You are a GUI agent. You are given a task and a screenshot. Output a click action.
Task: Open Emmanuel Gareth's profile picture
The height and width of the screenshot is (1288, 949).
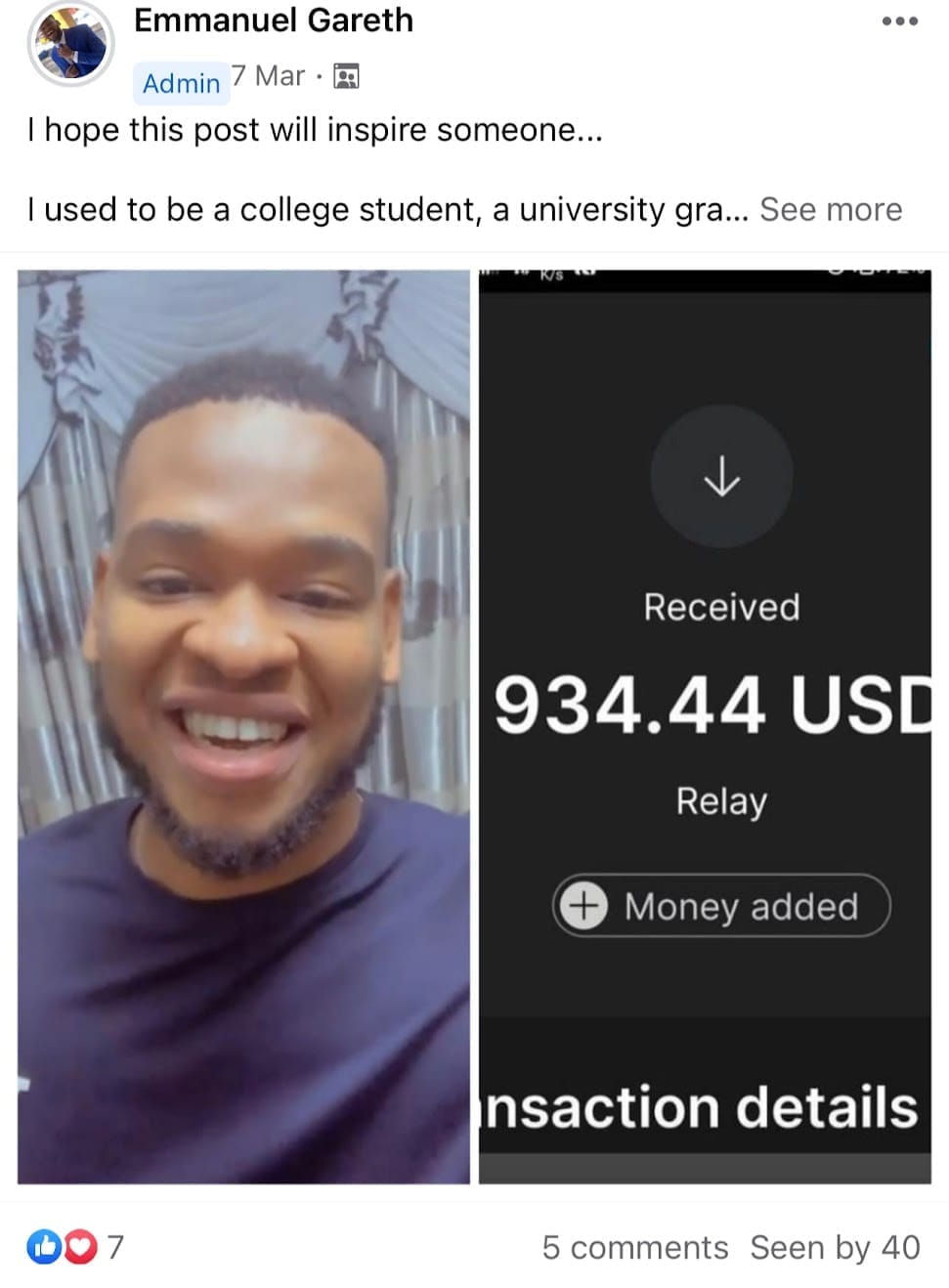pyautogui.click(x=69, y=43)
